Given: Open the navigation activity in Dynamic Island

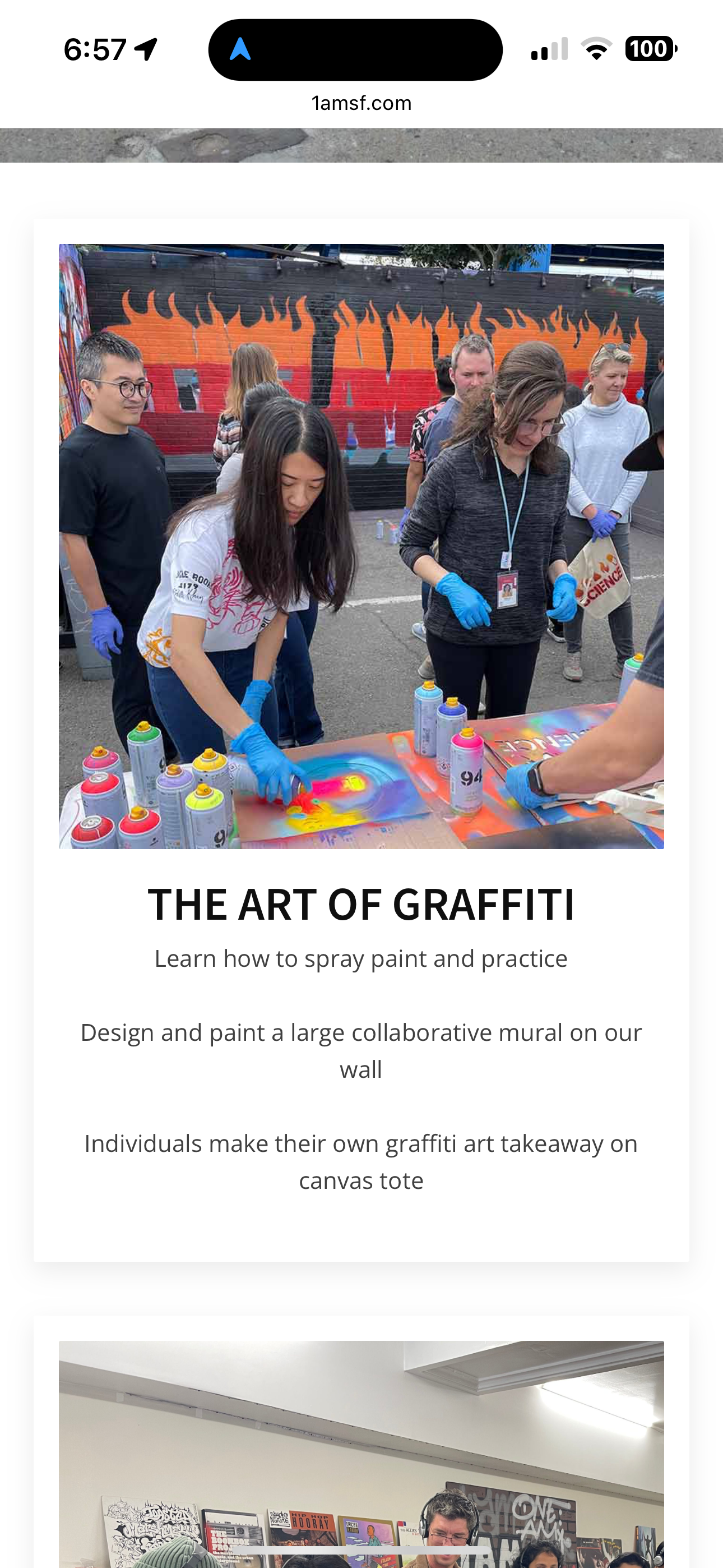Looking at the screenshot, I should coord(355,50).
